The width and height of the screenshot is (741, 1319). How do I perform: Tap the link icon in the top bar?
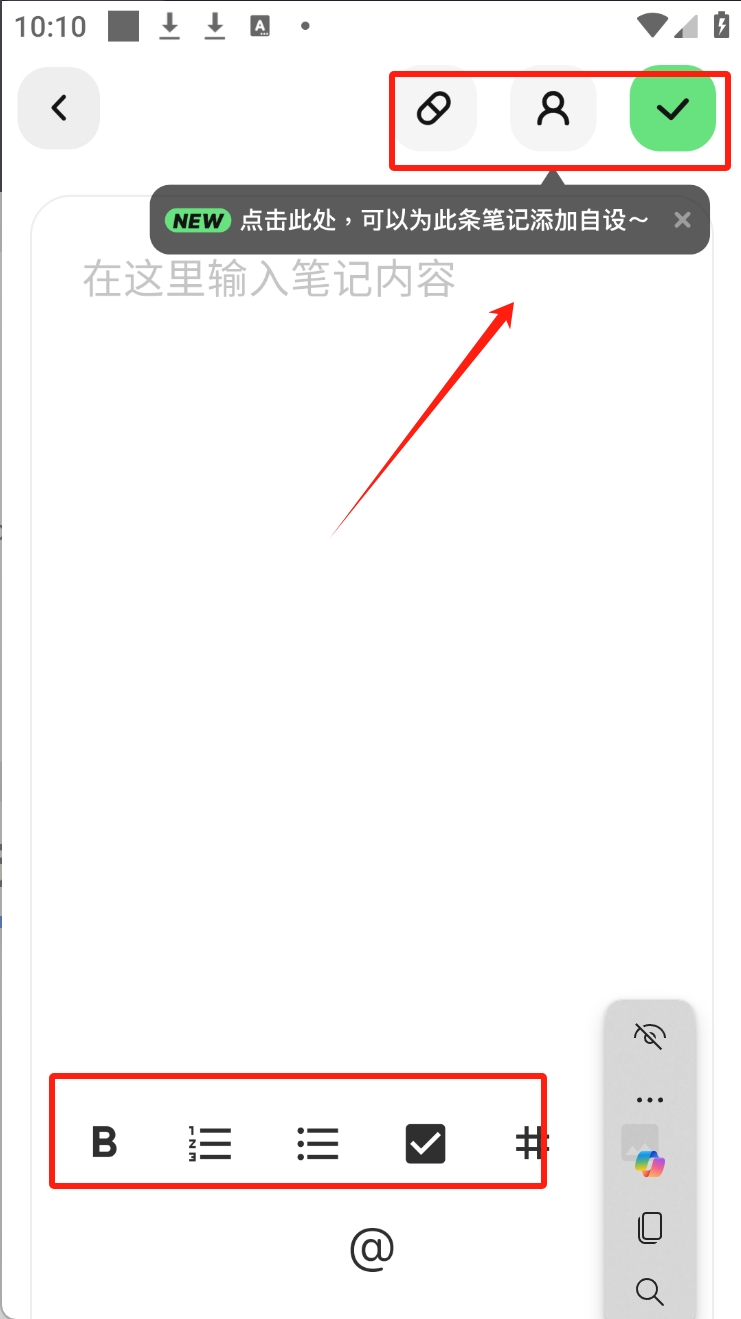pyautogui.click(x=433, y=108)
